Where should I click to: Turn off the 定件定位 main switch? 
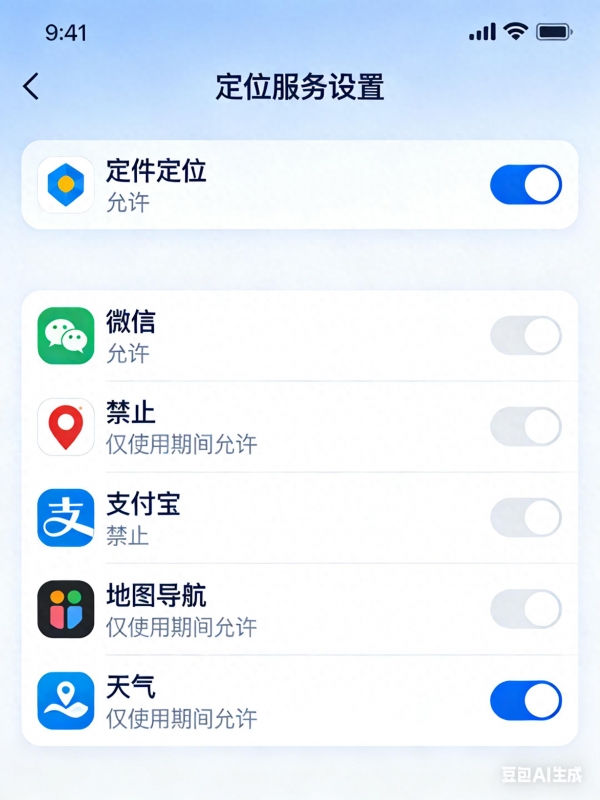(x=525, y=185)
